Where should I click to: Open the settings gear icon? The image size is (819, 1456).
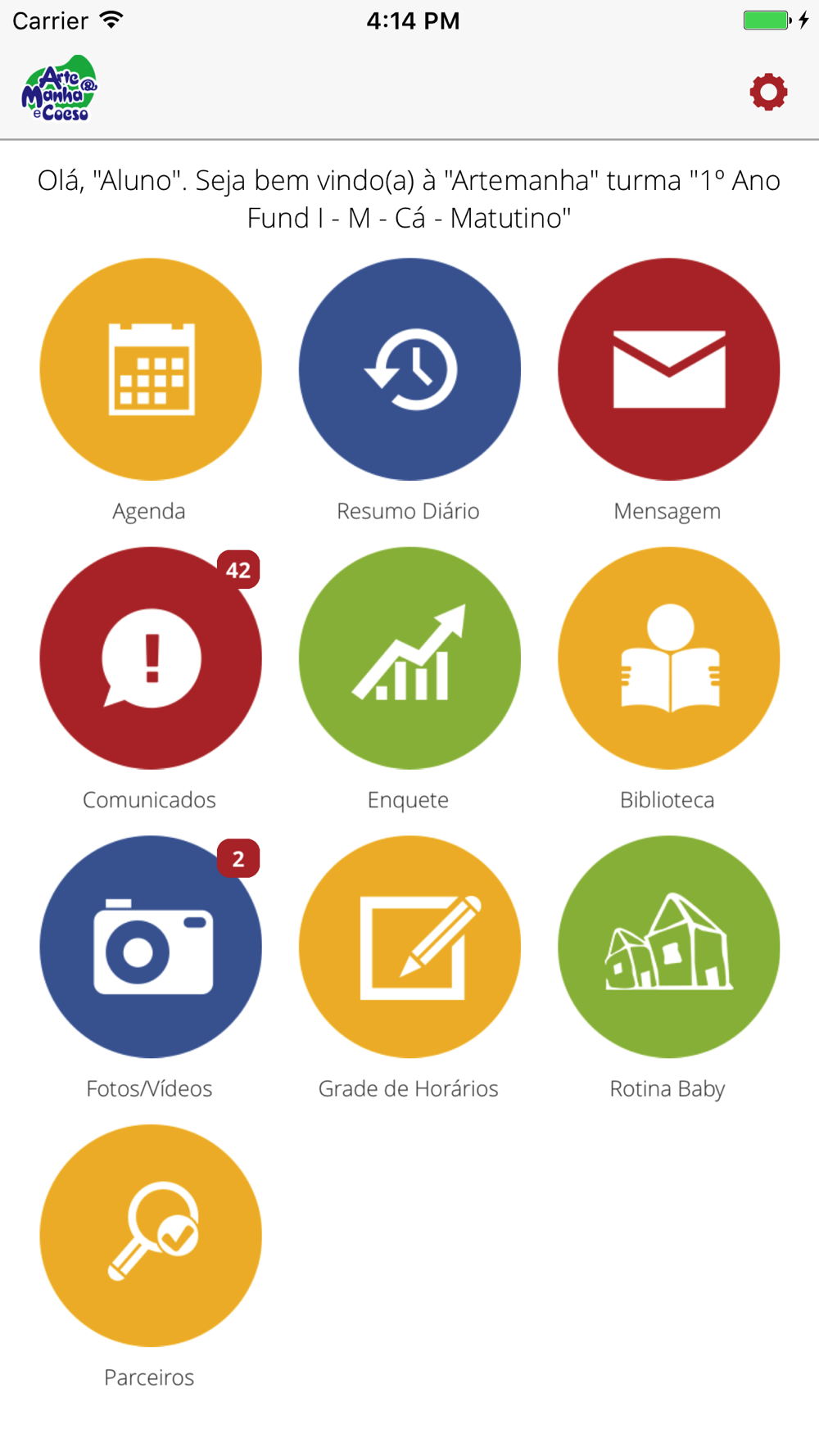tap(768, 91)
